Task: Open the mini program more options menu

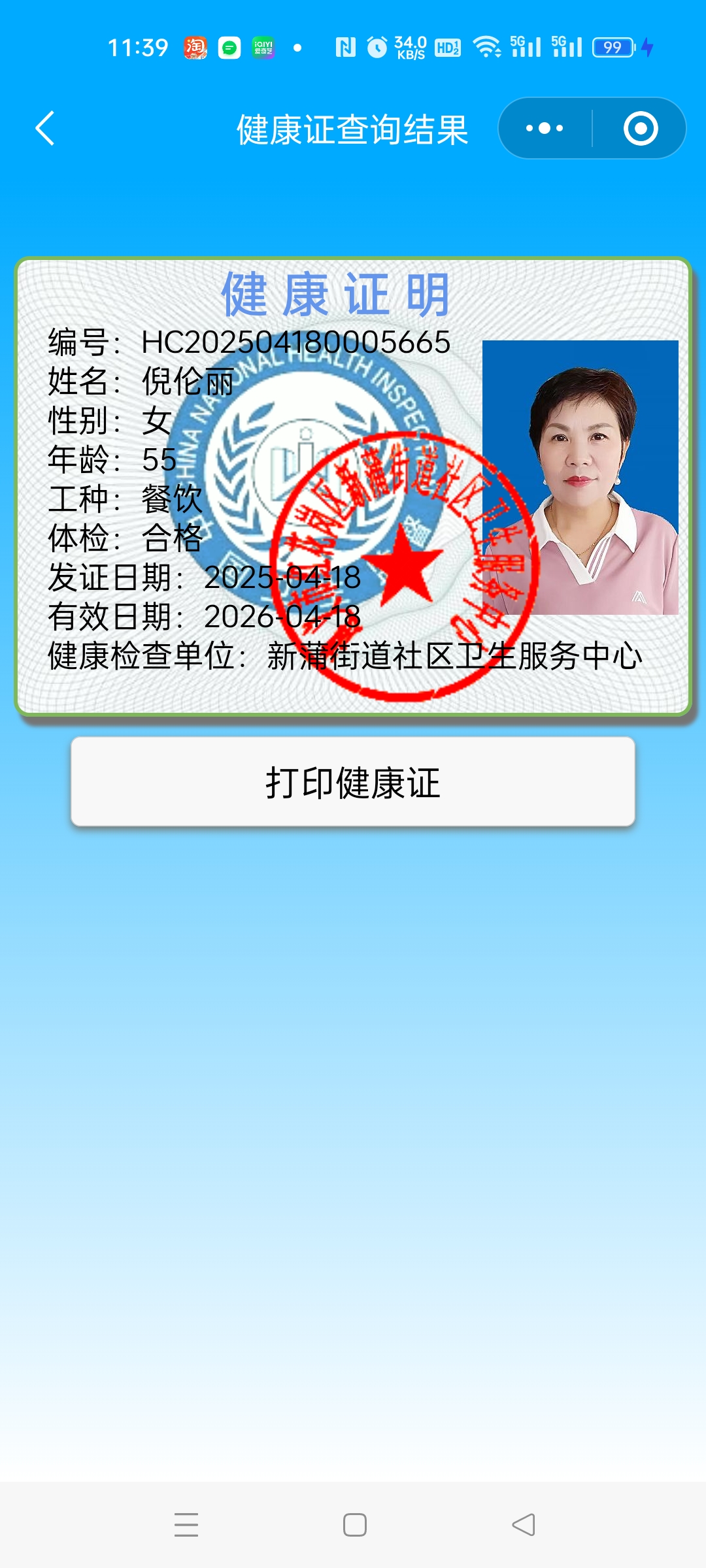Action: click(x=545, y=128)
